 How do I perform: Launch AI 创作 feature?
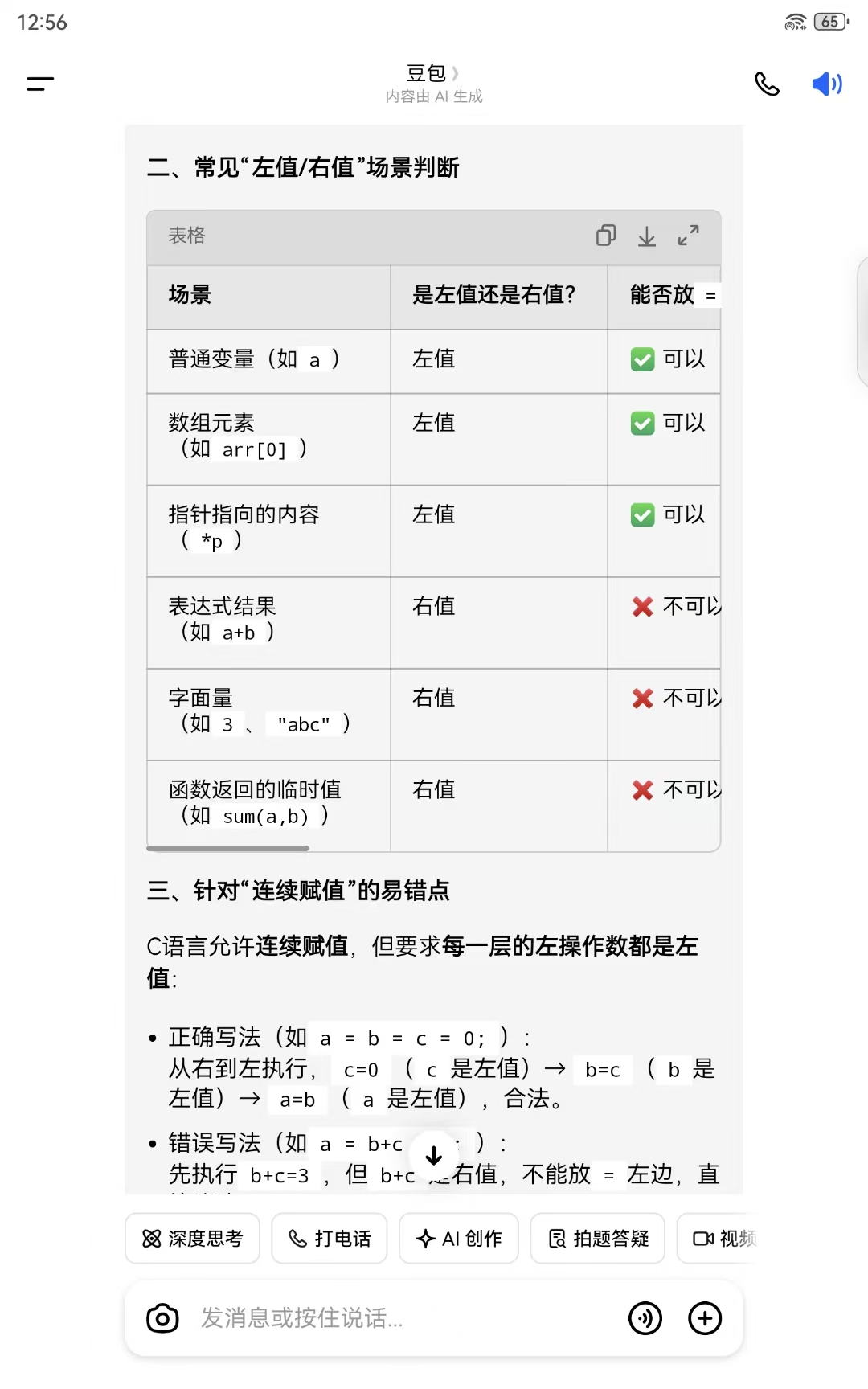click(458, 1239)
